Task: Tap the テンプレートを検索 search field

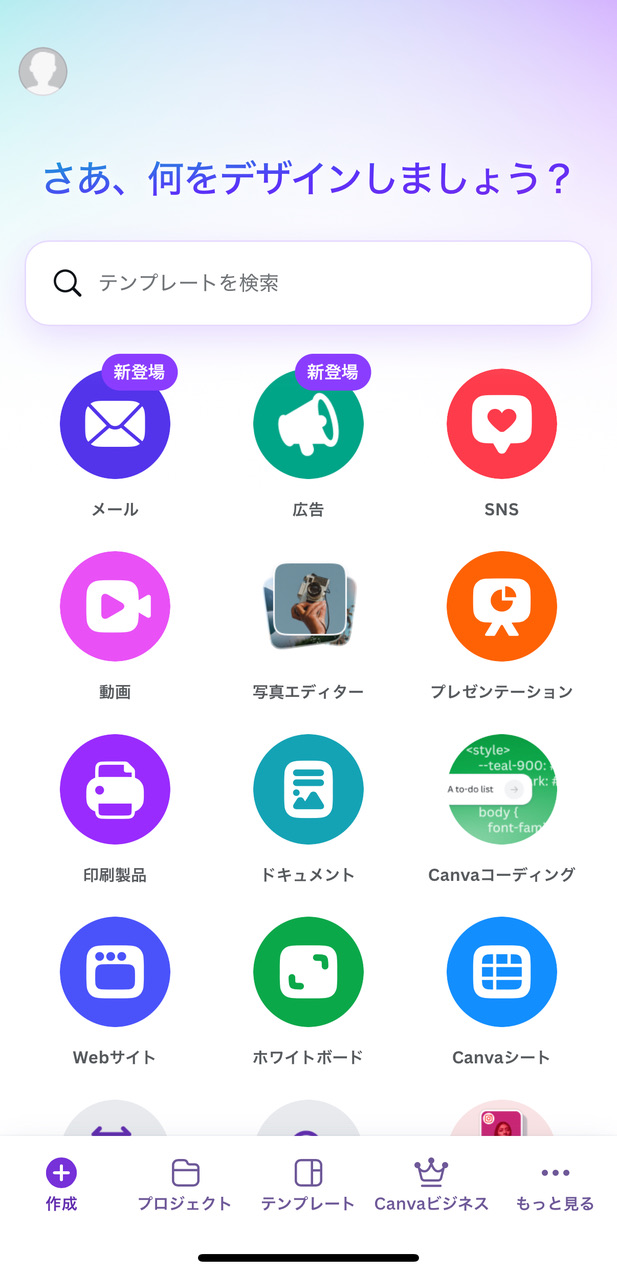Action: point(308,283)
